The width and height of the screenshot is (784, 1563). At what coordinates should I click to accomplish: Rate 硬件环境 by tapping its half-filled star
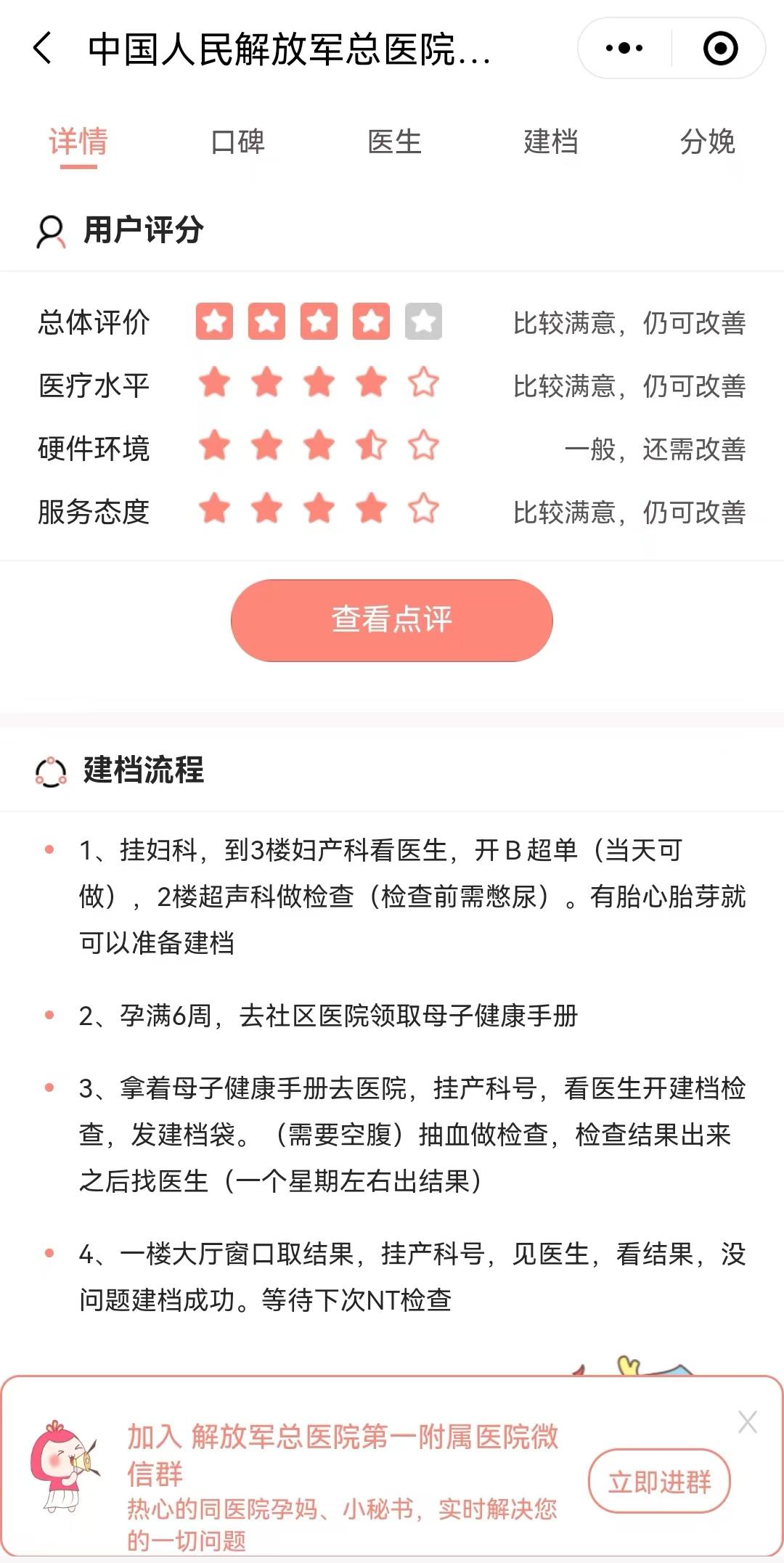370,447
